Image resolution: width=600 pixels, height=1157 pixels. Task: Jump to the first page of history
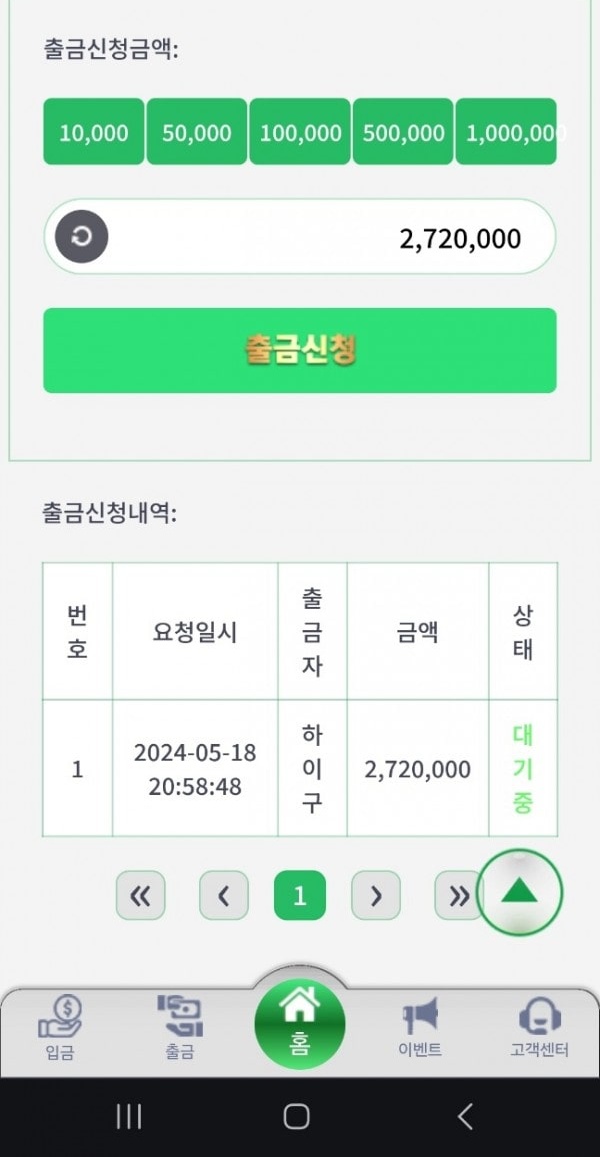[x=141, y=896]
